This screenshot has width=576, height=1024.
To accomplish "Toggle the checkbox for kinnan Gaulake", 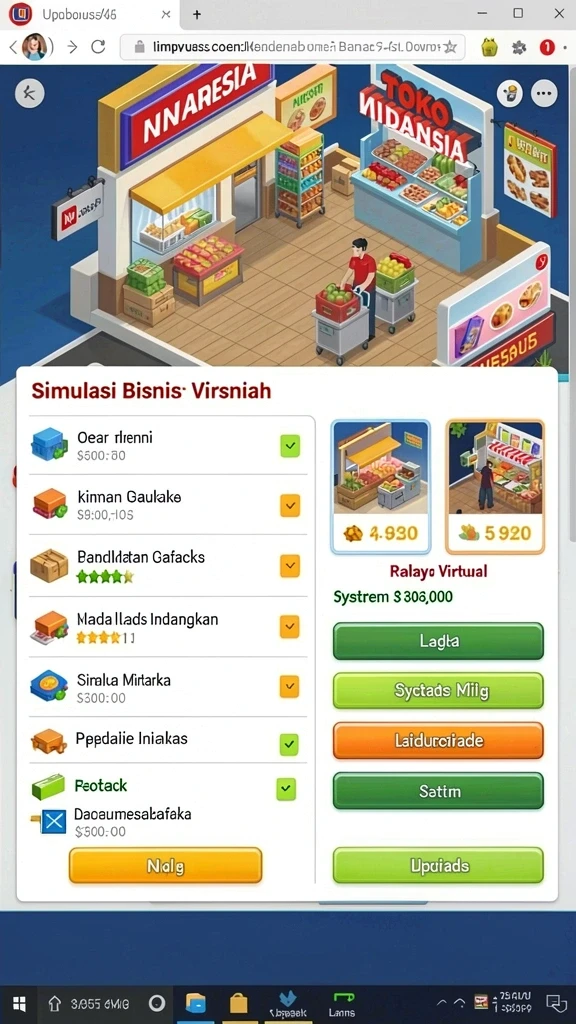I will [290, 505].
